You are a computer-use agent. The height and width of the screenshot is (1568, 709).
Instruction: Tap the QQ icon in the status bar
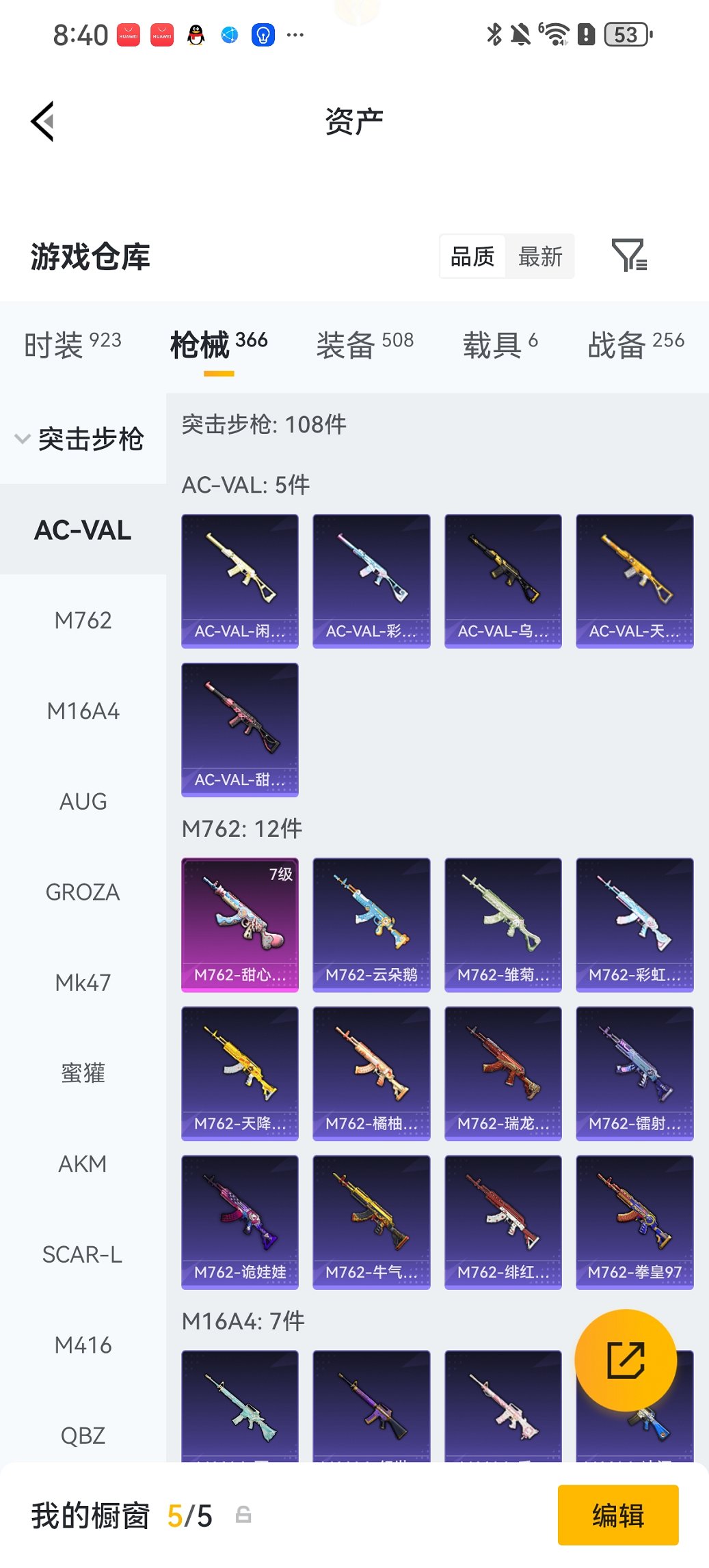(x=195, y=33)
